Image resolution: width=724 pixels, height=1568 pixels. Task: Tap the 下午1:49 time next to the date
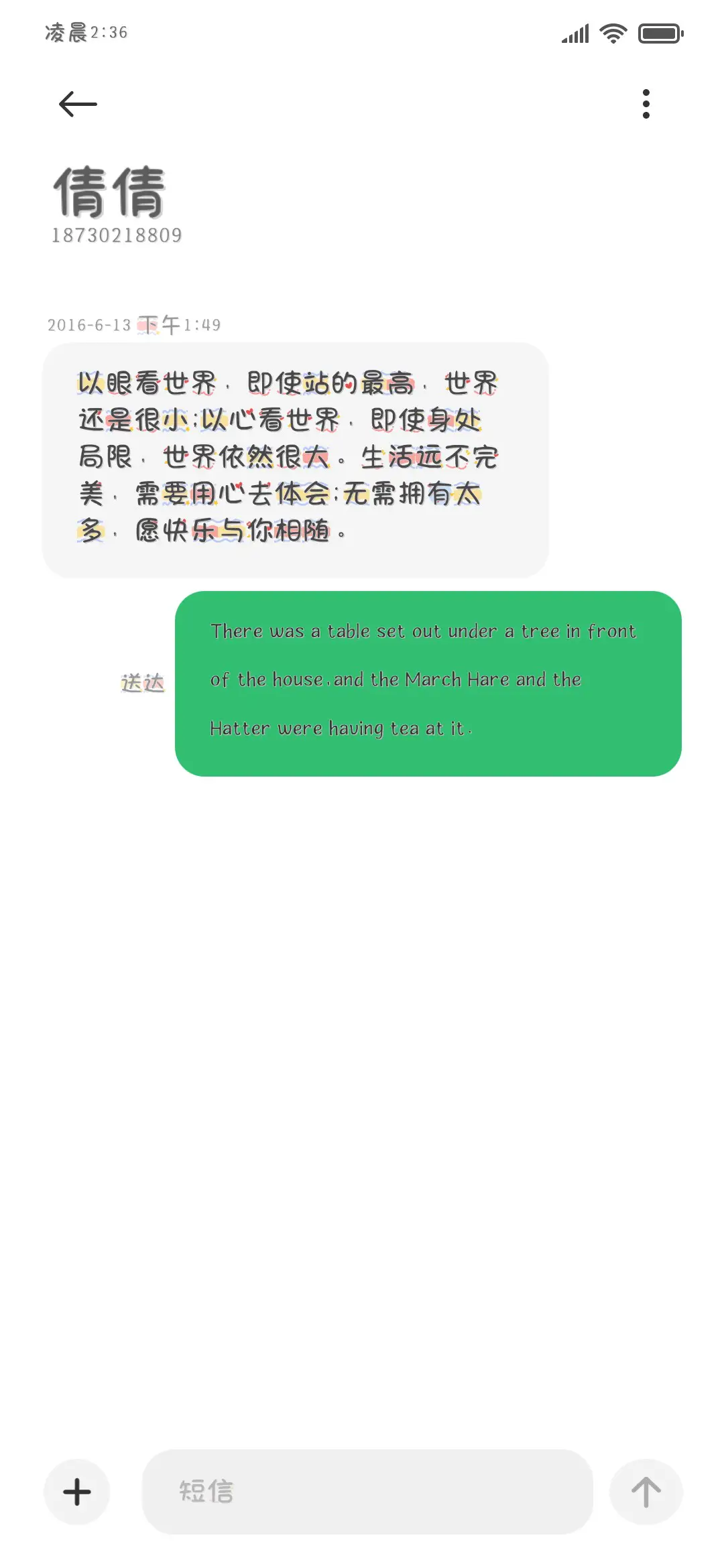[181, 324]
